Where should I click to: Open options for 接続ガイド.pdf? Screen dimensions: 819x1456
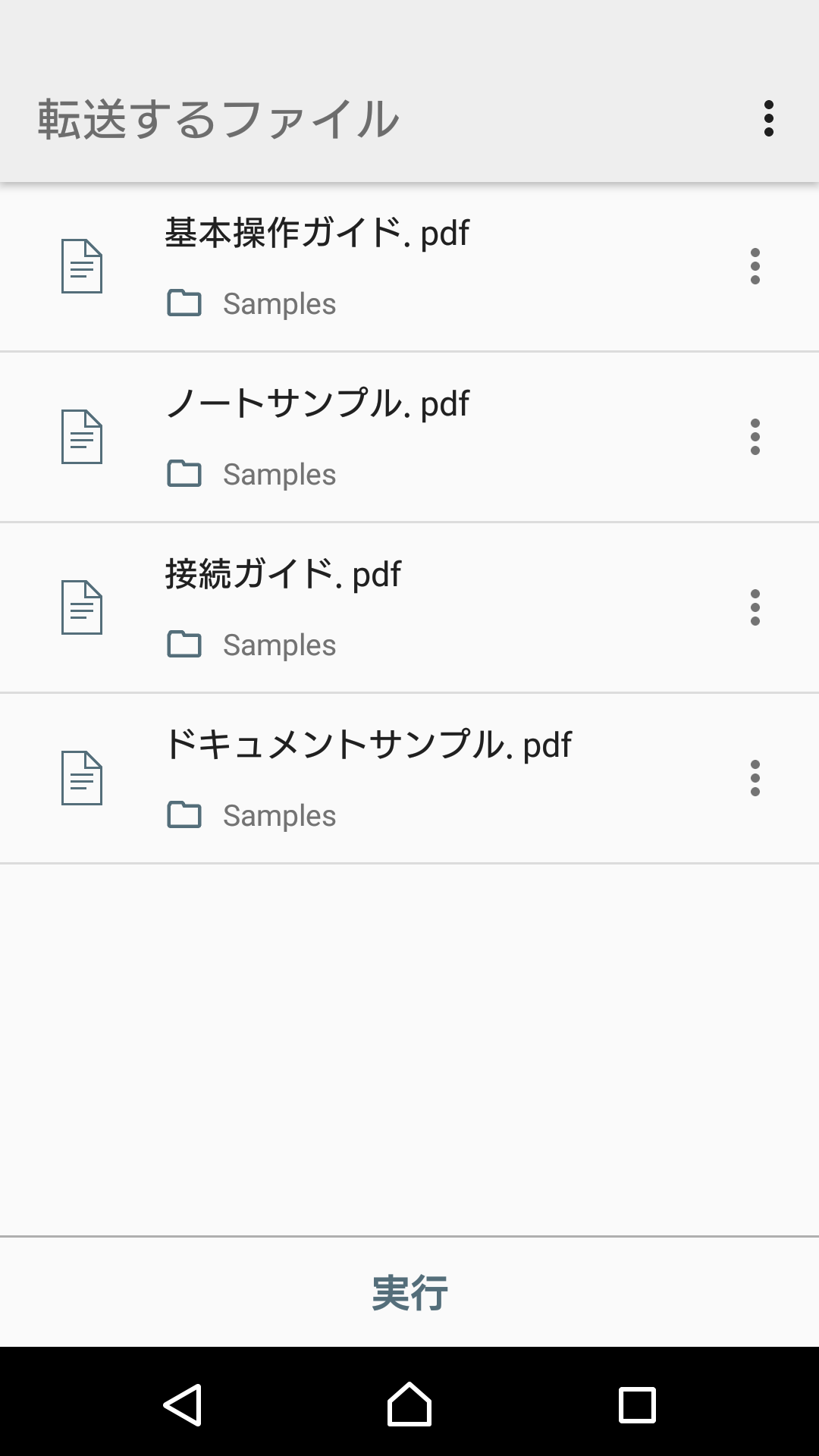tap(755, 607)
